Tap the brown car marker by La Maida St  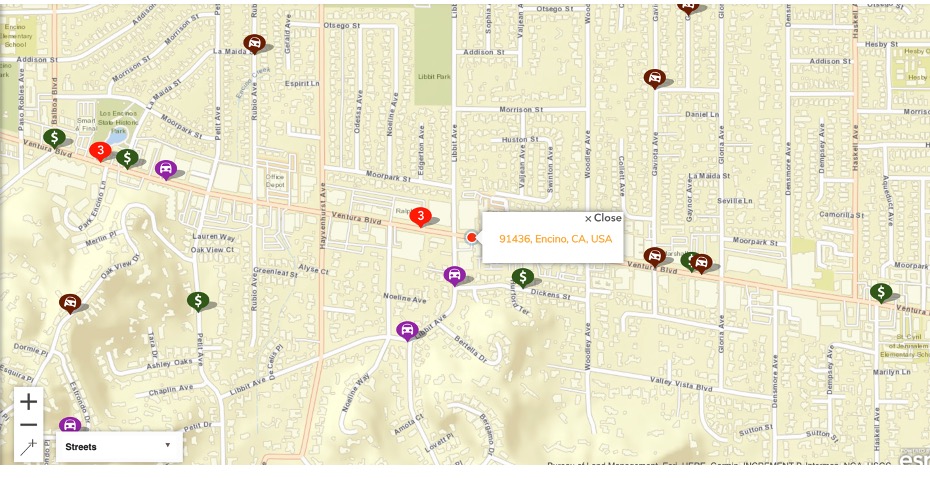pyautogui.click(x=255, y=44)
